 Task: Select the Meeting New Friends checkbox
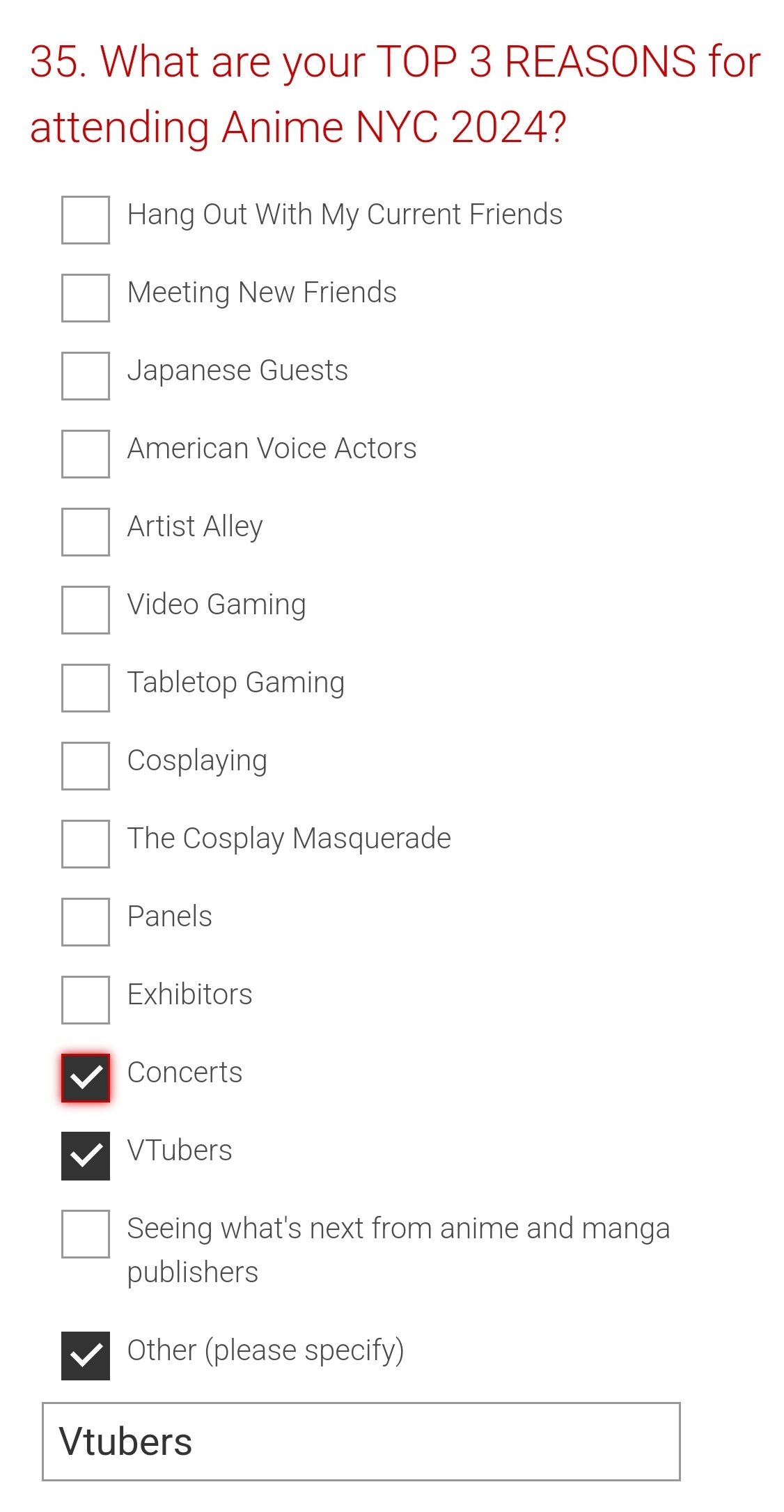point(86,298)
